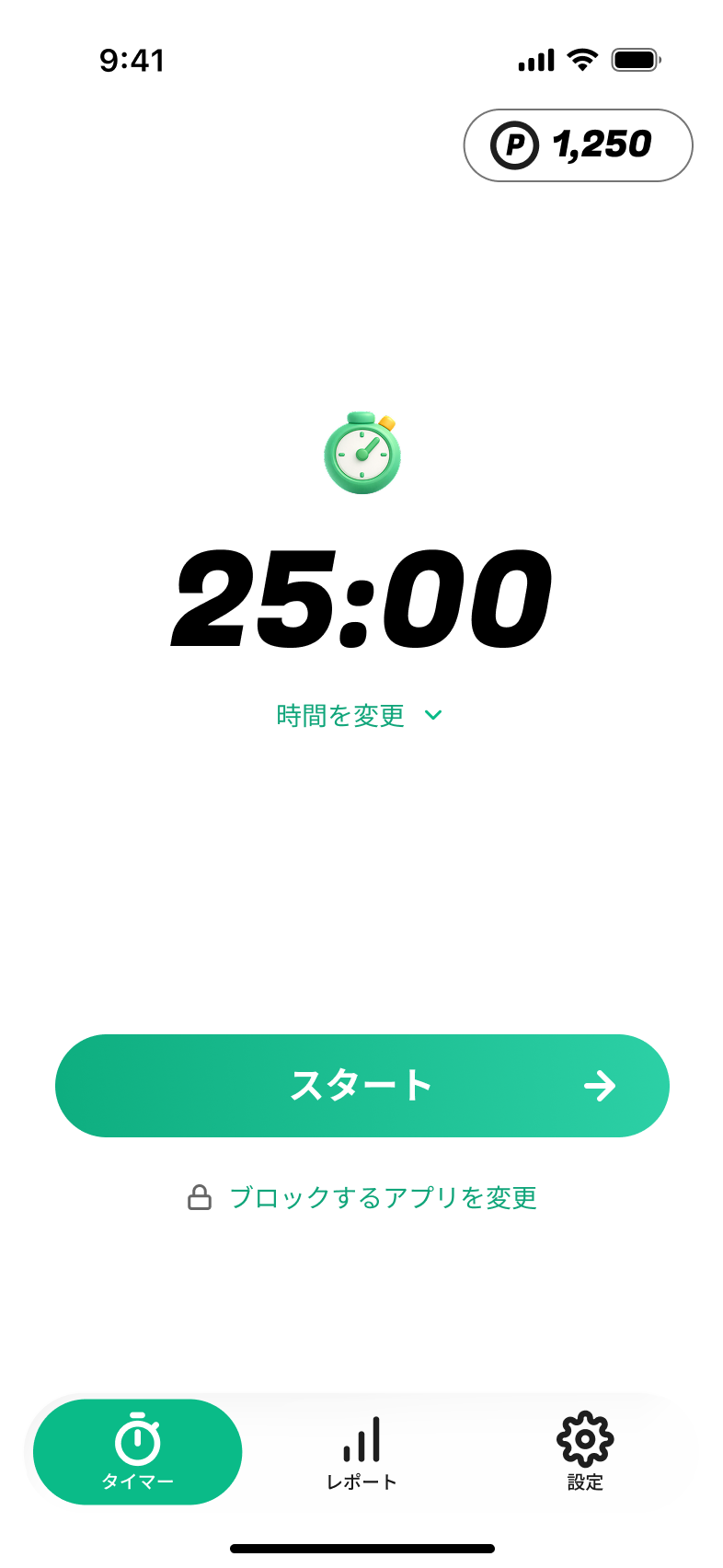Tap the green stopwatch illustration above the timer
Viewport: 723px width, 1568px height.
pos(361,452)
